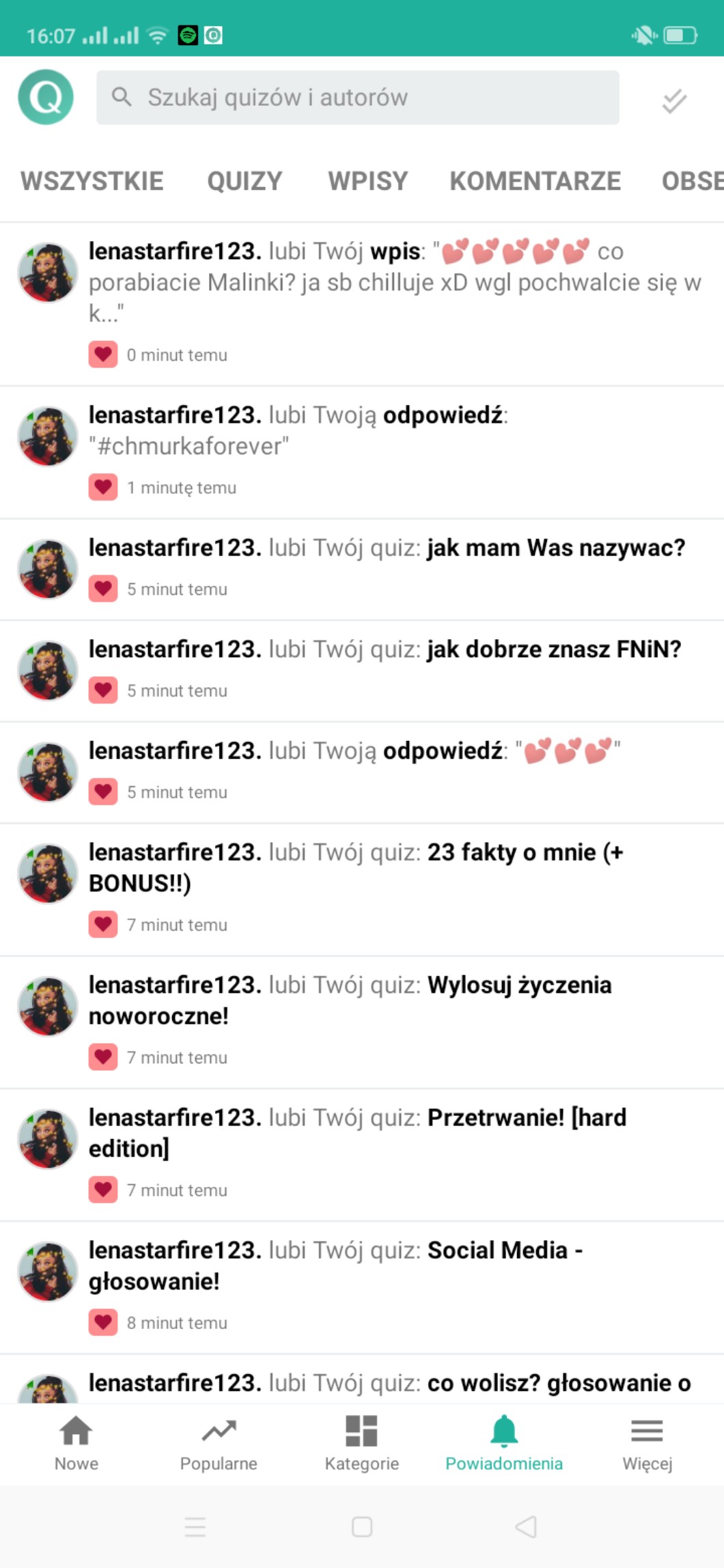The width and height of the screenshot is (724, 1568).
Task: Switch to the WSZYSTKIE tab
Action: coord(92,181)
